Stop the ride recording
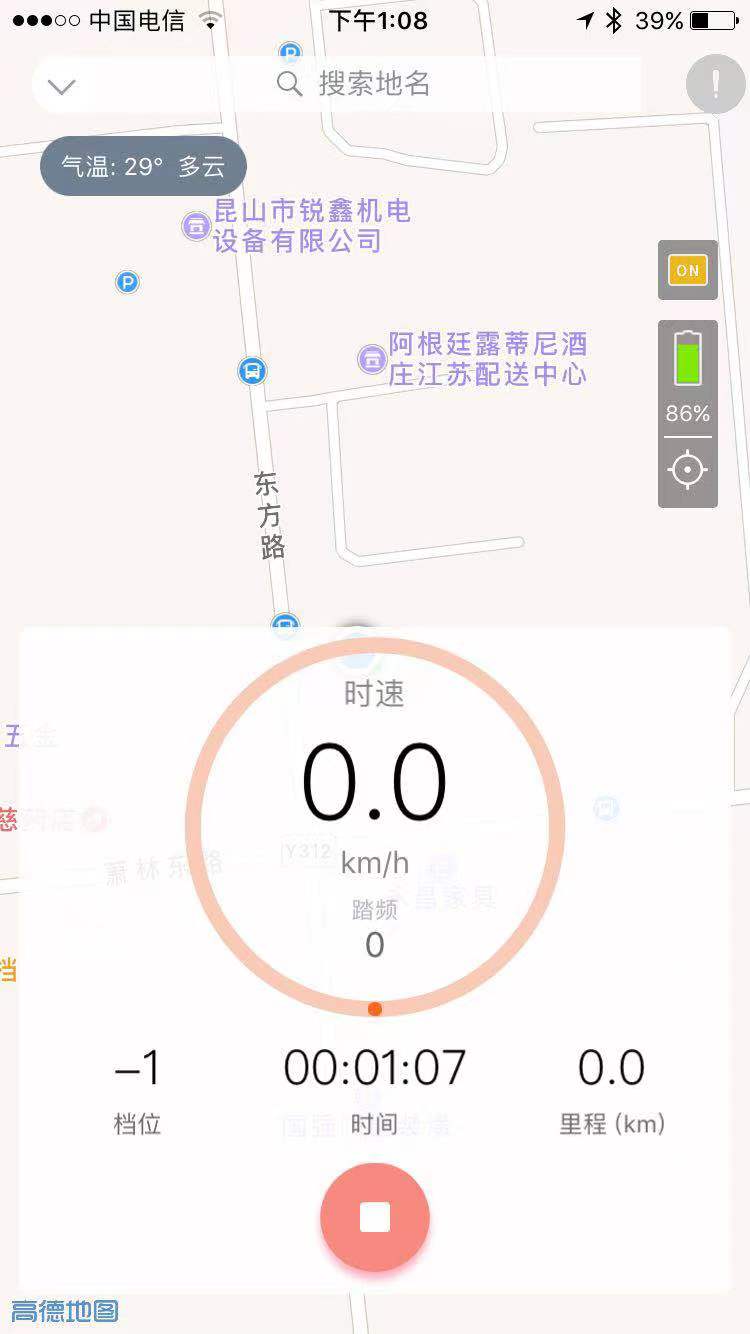The image size is (750, 1334). pos(375,1217)
